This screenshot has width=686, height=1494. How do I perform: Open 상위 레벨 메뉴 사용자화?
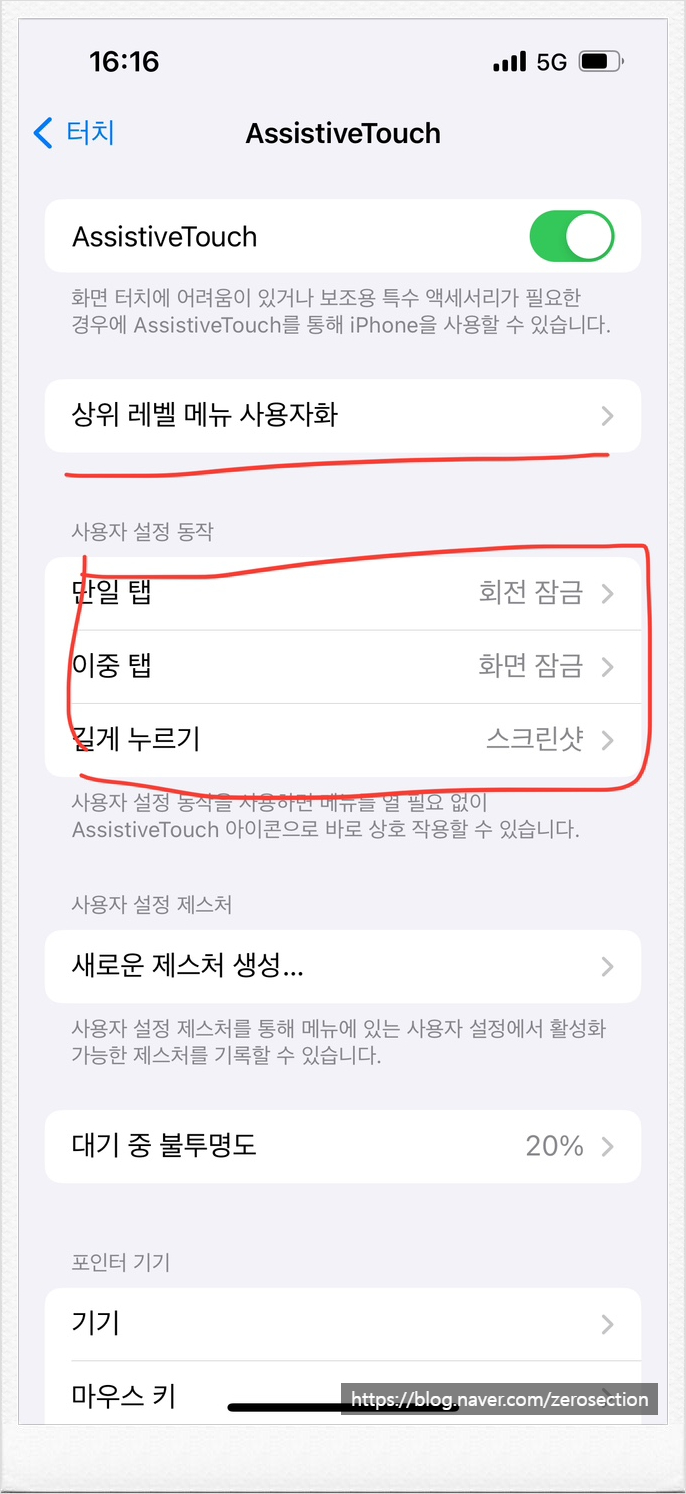click(x=343, y=415)
